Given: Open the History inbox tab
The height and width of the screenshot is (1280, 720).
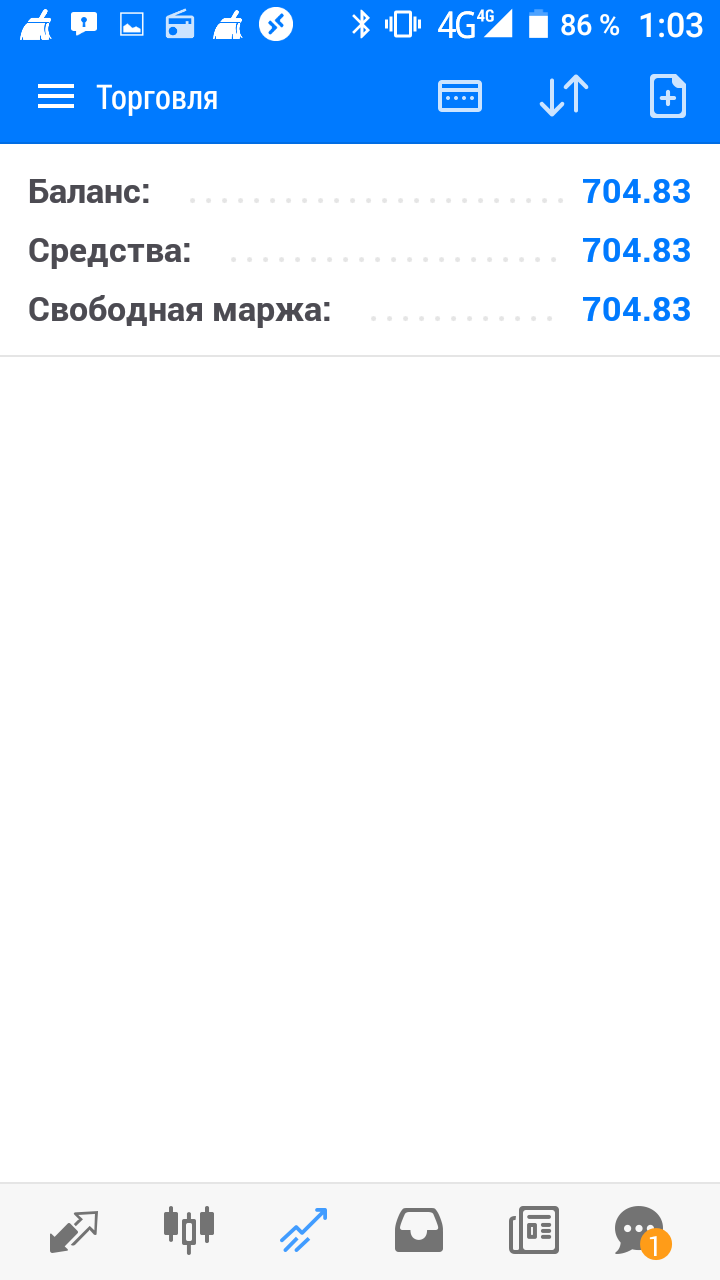Looking at the screenshot, I should (x=419, y=1231).
